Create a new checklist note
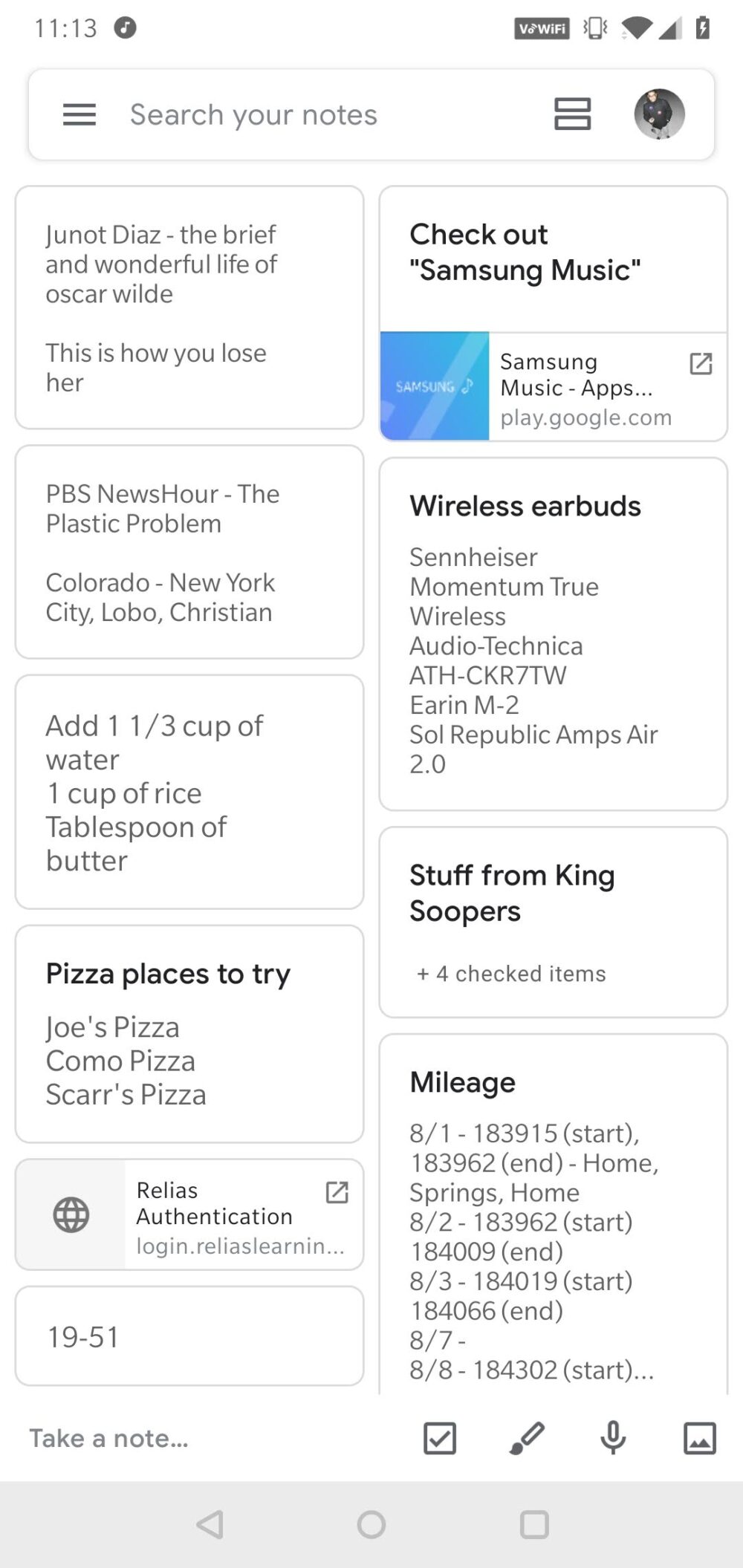Viewport: 743px width, 1568px height. [x=438, y=1438]
